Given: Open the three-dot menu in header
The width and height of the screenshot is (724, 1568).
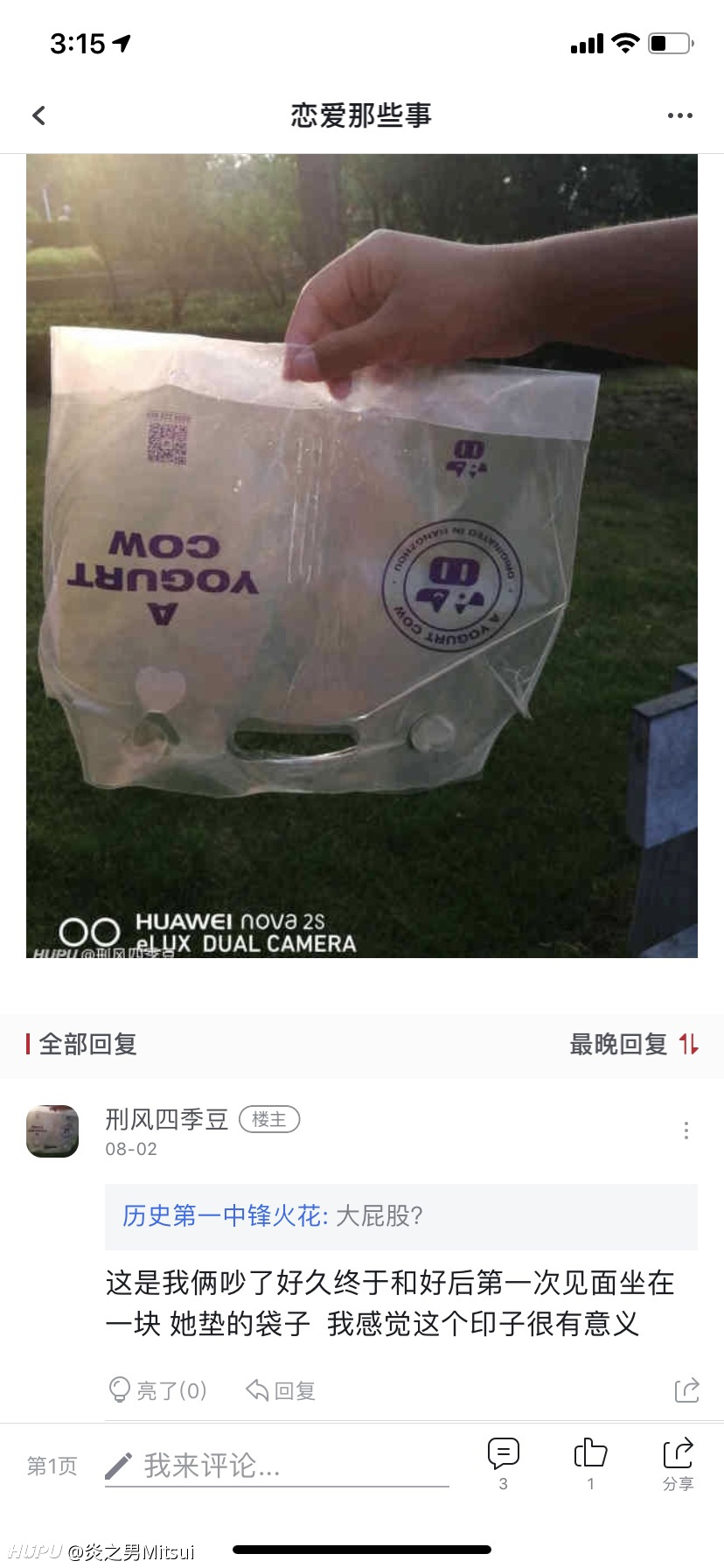Looking at the screenshot, I should pyautogui.click(x=679, y=115).
